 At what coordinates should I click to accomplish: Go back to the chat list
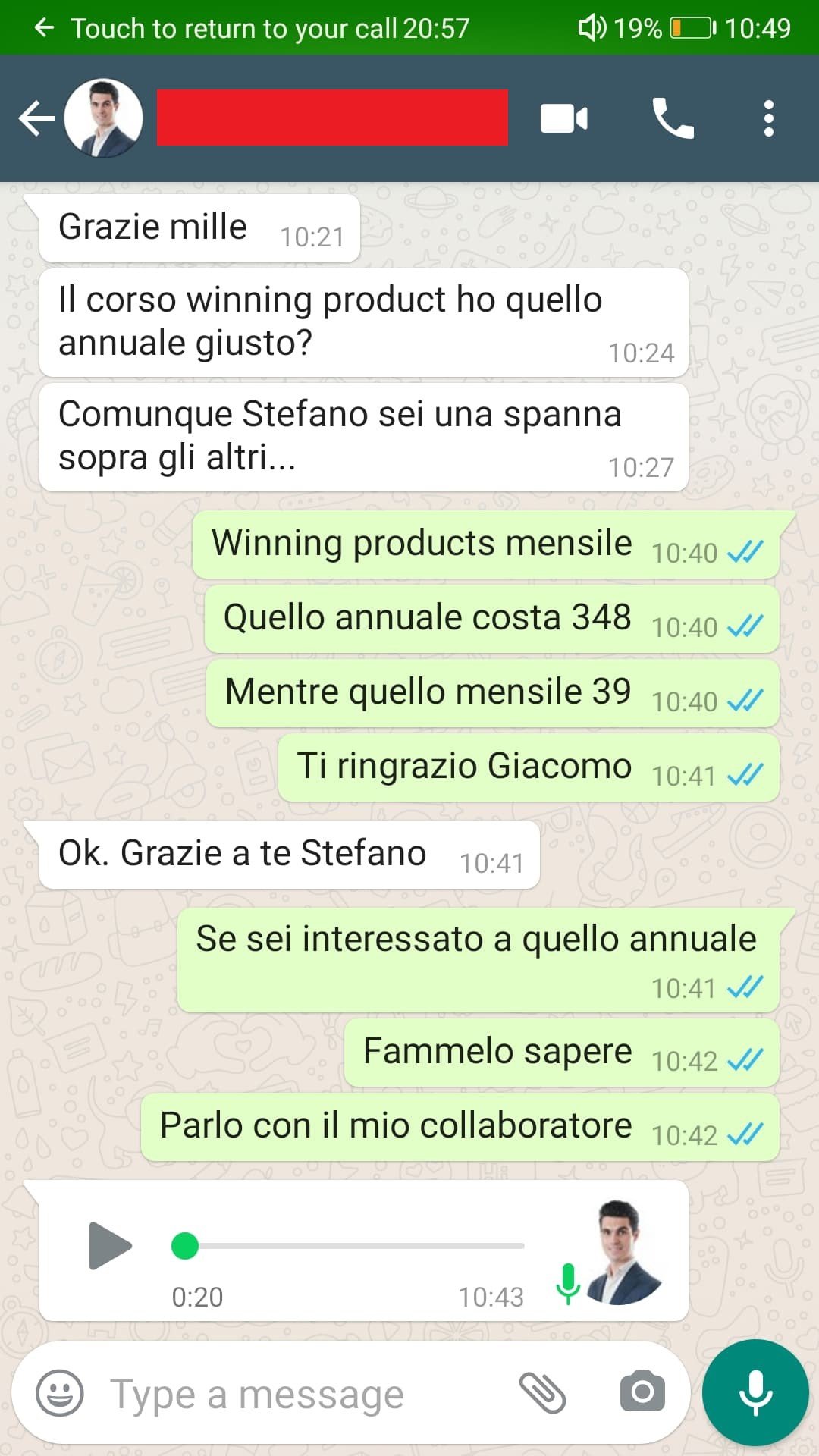click(36, 118)
